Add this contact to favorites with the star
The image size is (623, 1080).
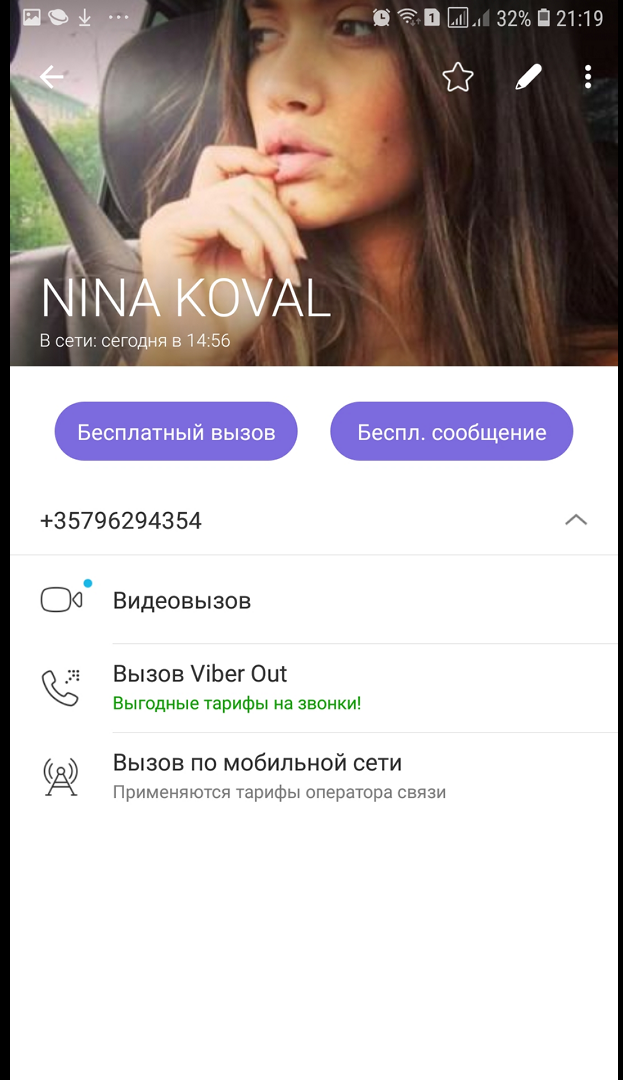[458, 77]
